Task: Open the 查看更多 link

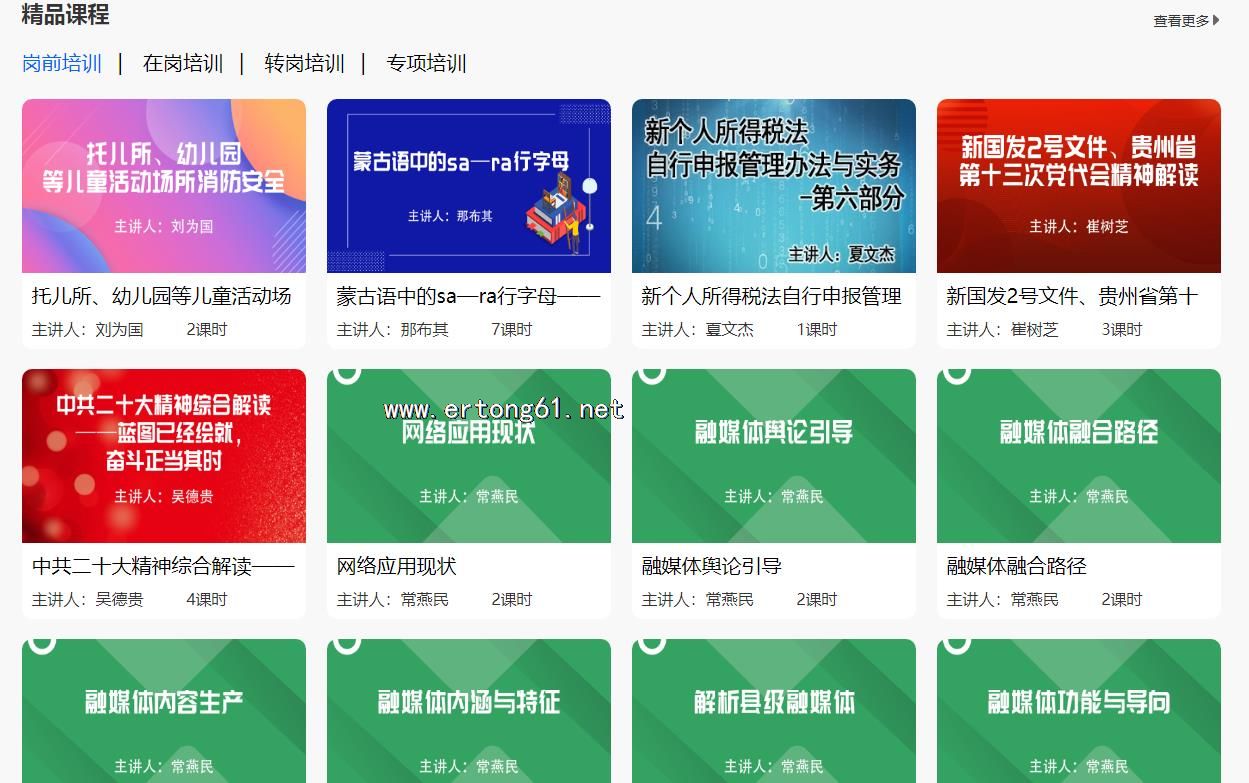Action: pos(1186,20)
